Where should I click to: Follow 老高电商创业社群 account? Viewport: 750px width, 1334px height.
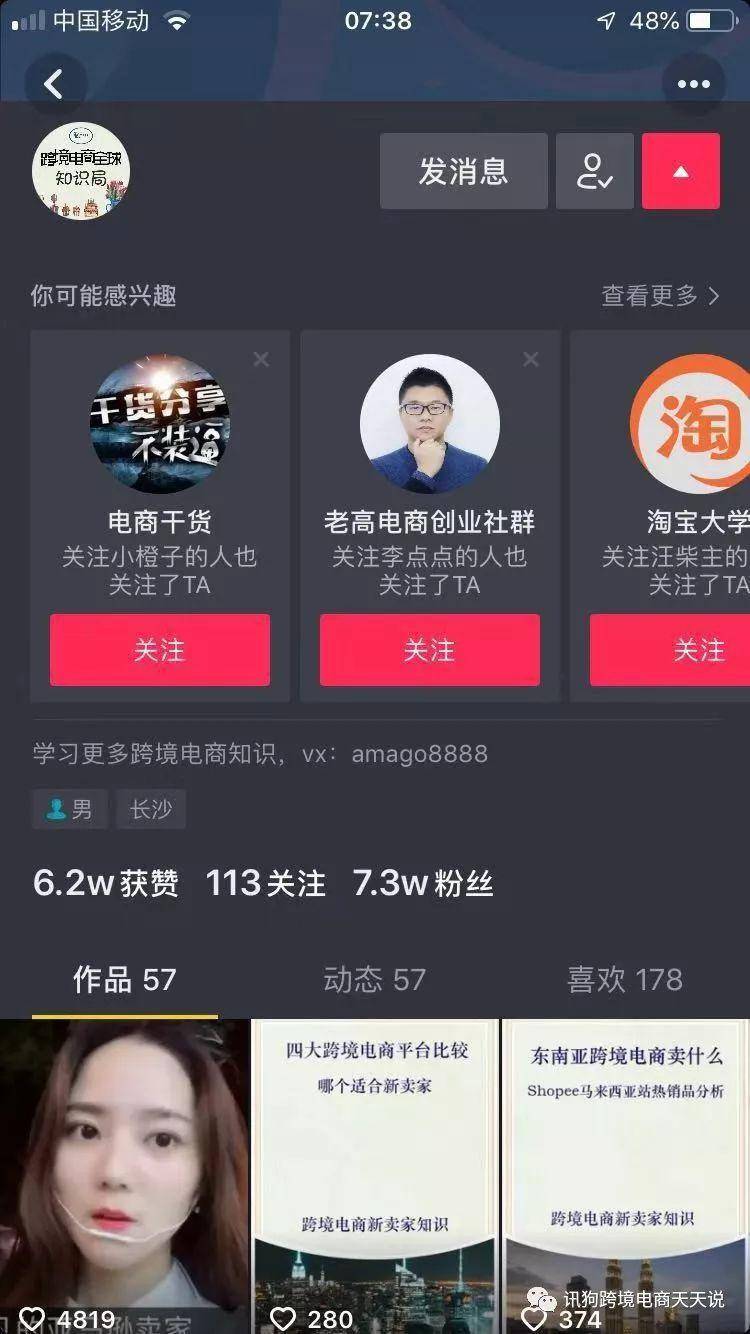click(x=430, y=650)
